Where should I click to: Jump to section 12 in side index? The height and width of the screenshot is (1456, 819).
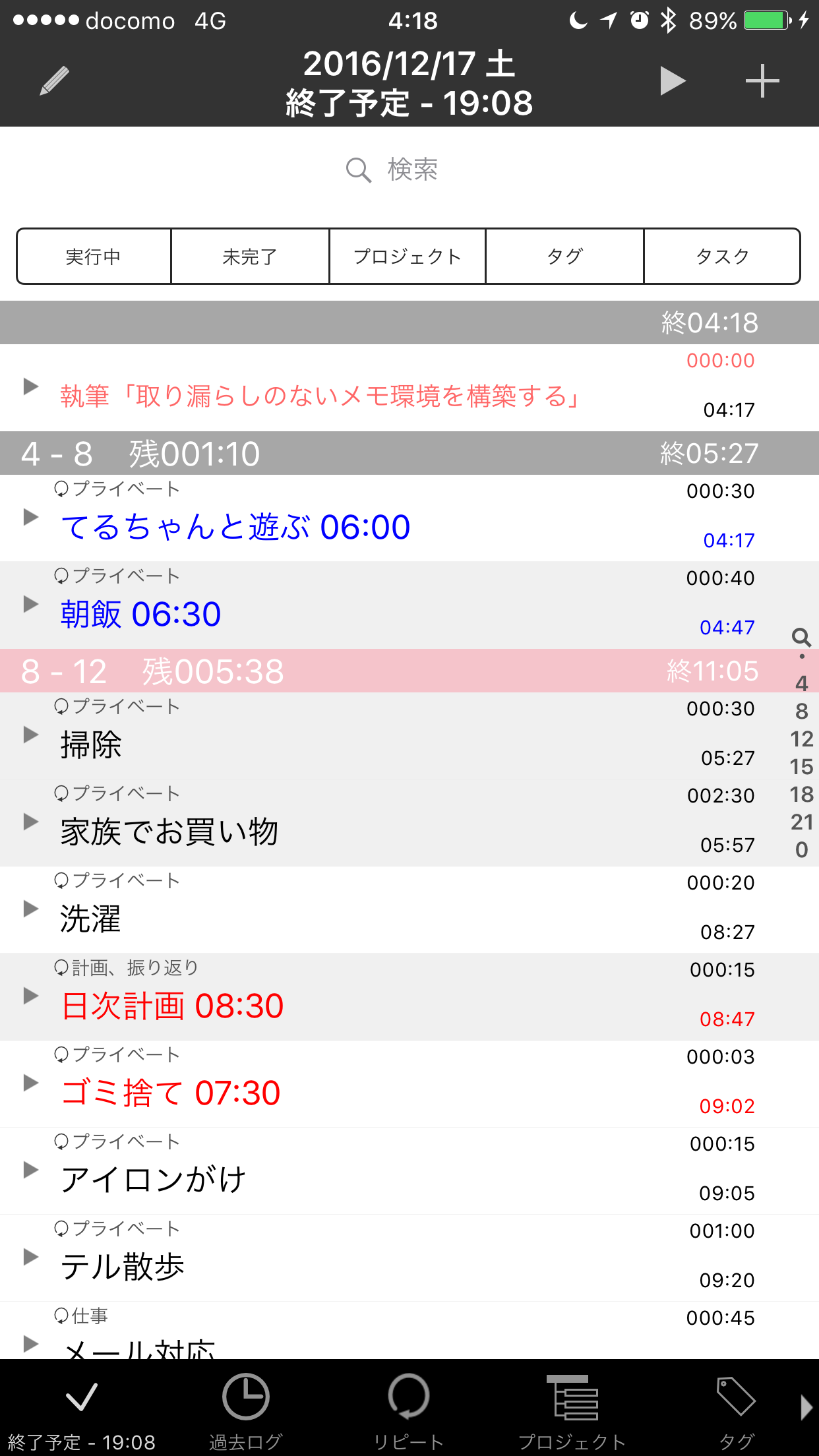802,739
